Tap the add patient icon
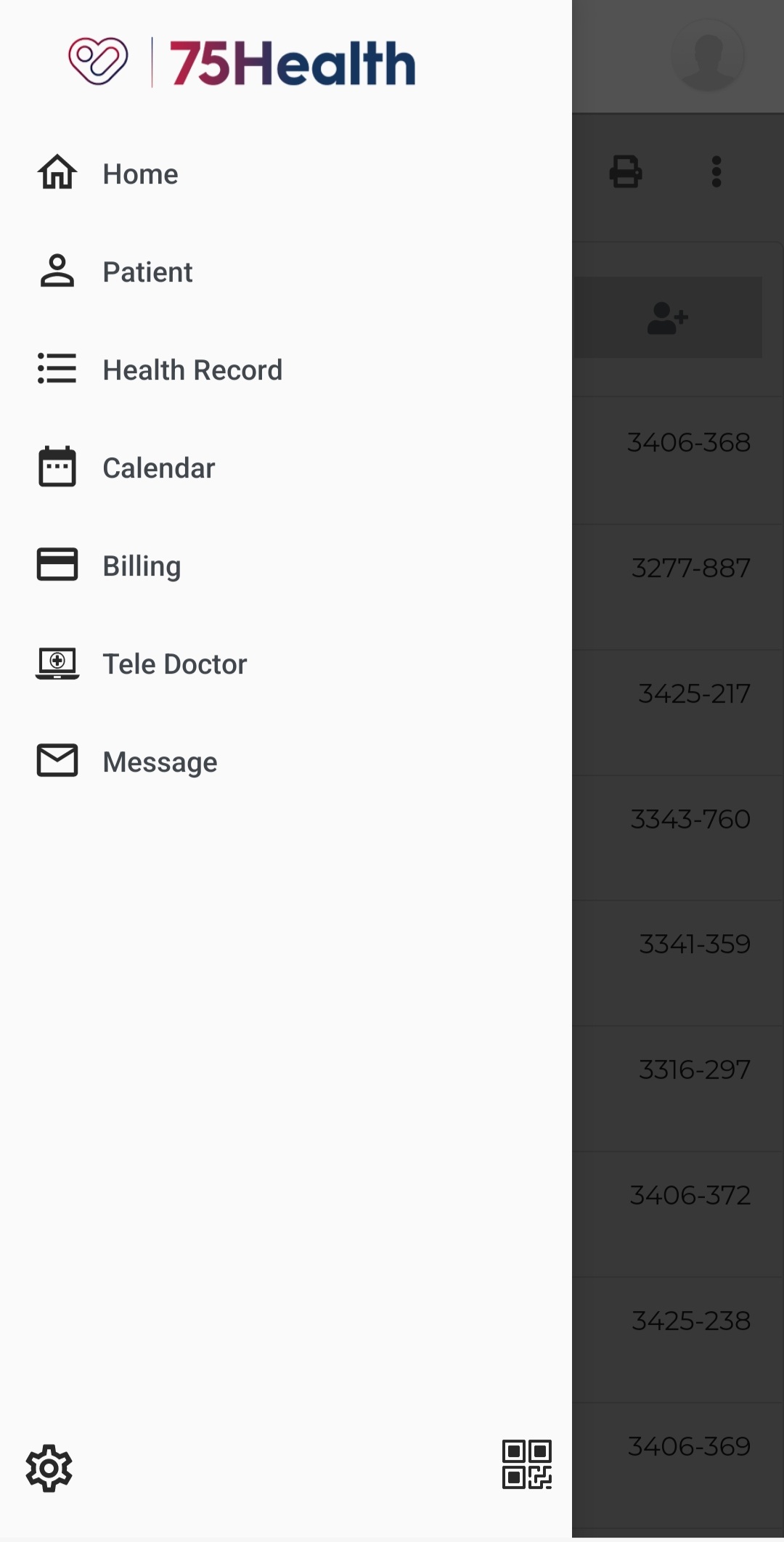 669,317
